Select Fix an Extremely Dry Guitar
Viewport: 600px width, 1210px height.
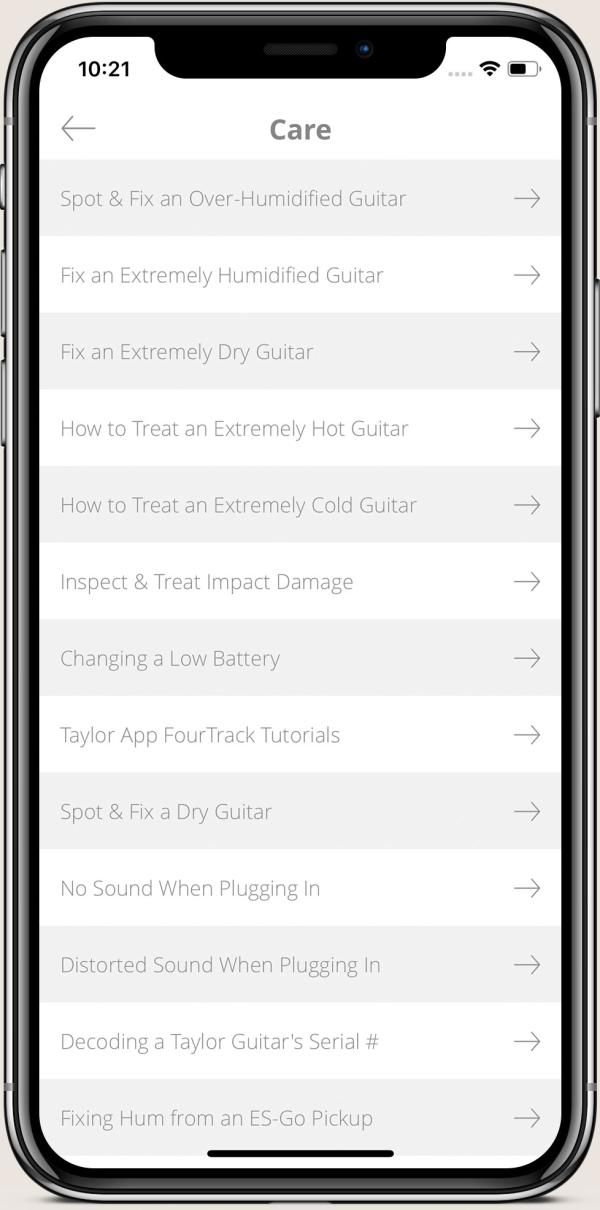point(300,352)
